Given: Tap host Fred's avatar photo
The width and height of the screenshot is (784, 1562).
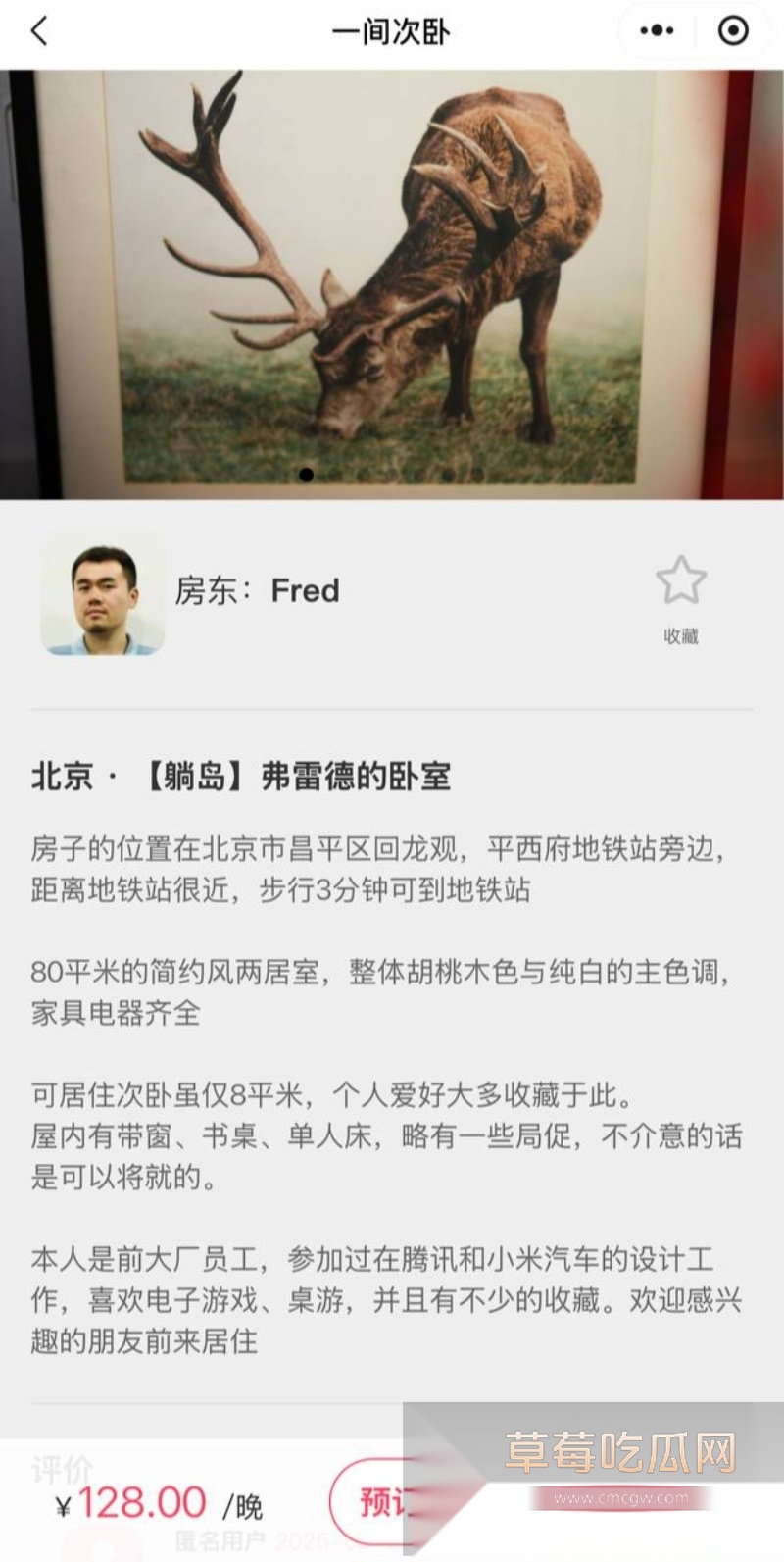Looking at the screenshot, I should 102,593.
